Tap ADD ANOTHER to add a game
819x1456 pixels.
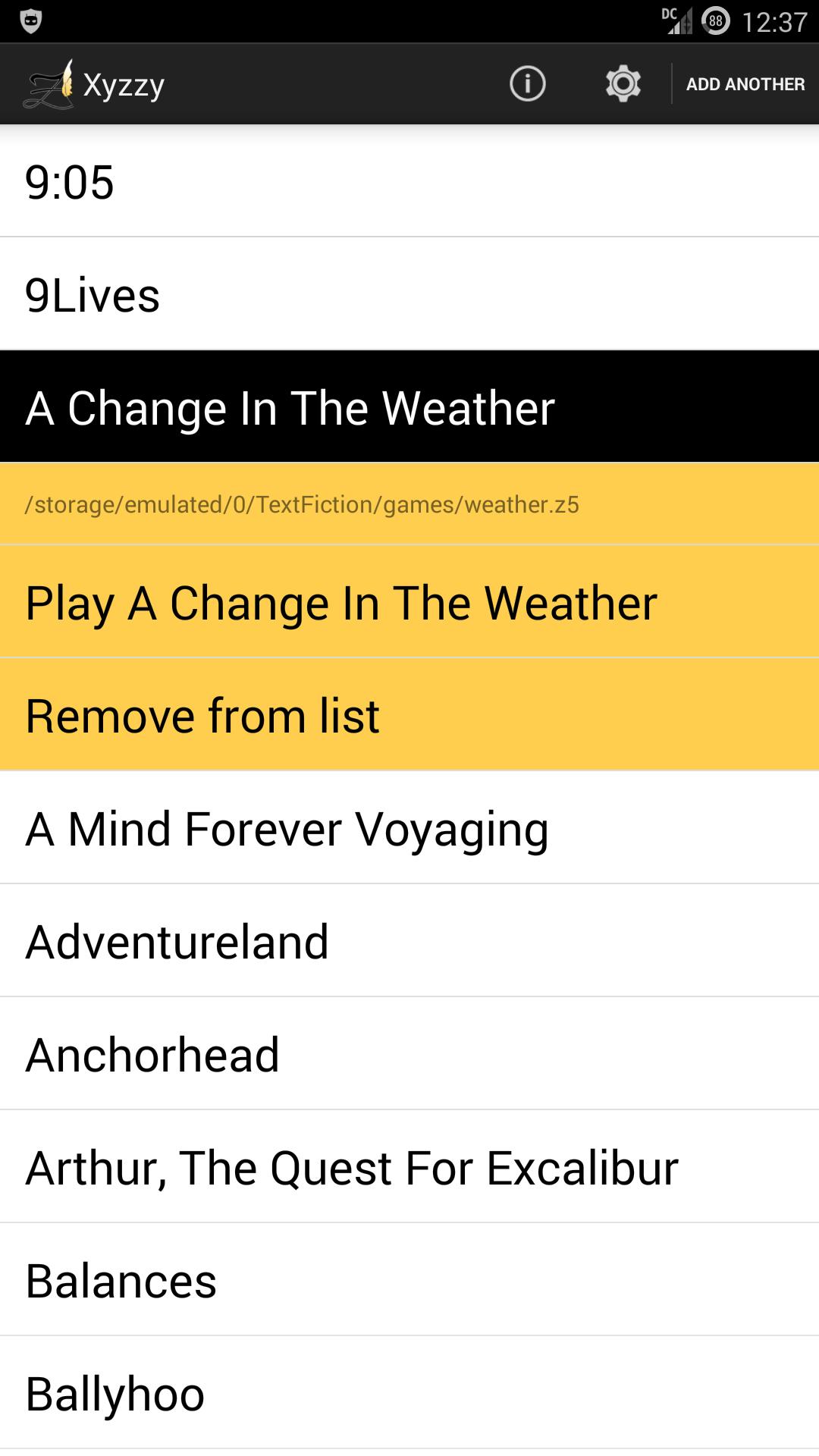[745, 84]
